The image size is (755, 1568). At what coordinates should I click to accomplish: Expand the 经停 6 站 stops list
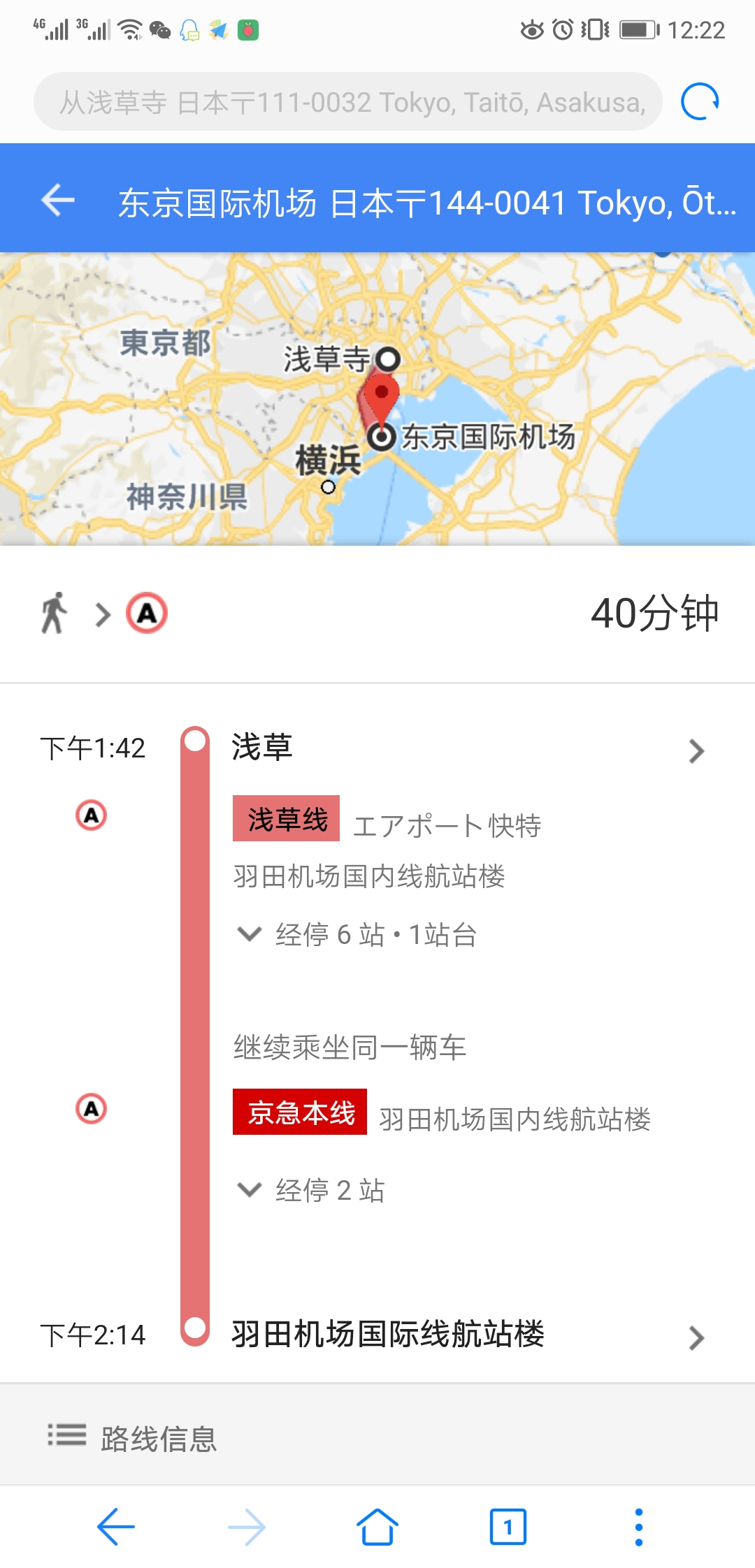pos(357,934)
